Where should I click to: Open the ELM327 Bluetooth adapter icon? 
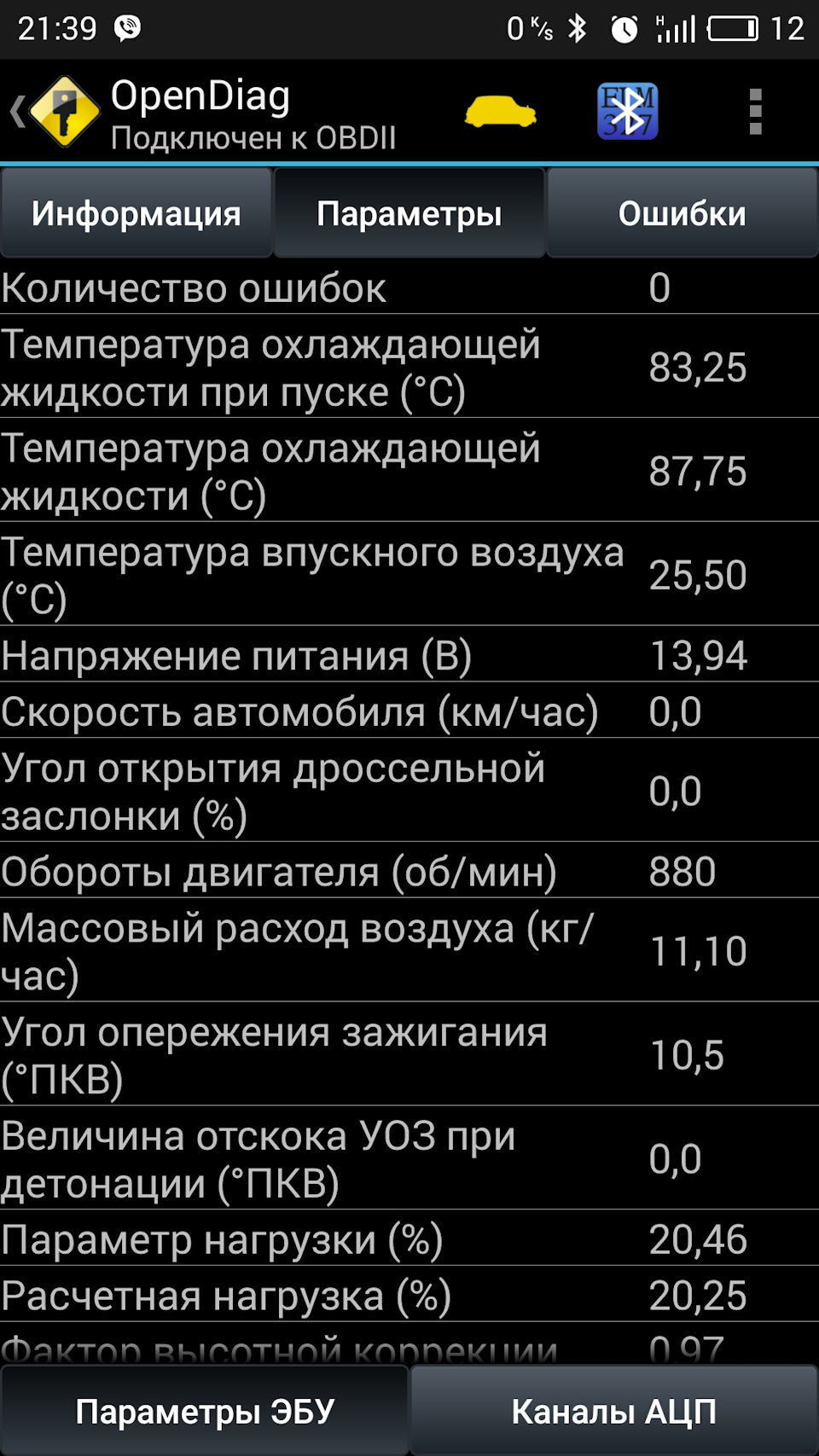tap(625, 112)
